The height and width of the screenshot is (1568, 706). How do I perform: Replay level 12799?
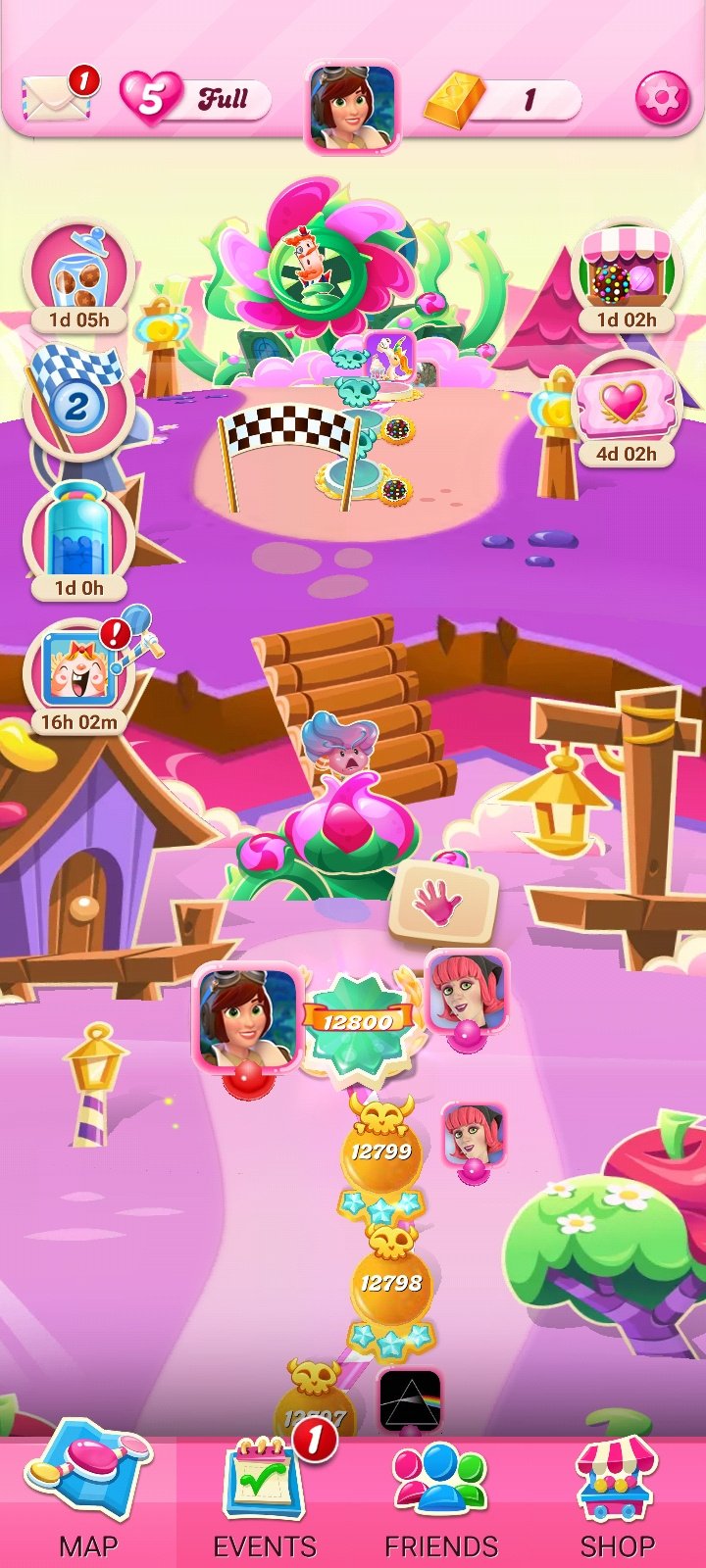pyautogui.click(x=380, y=1152)
